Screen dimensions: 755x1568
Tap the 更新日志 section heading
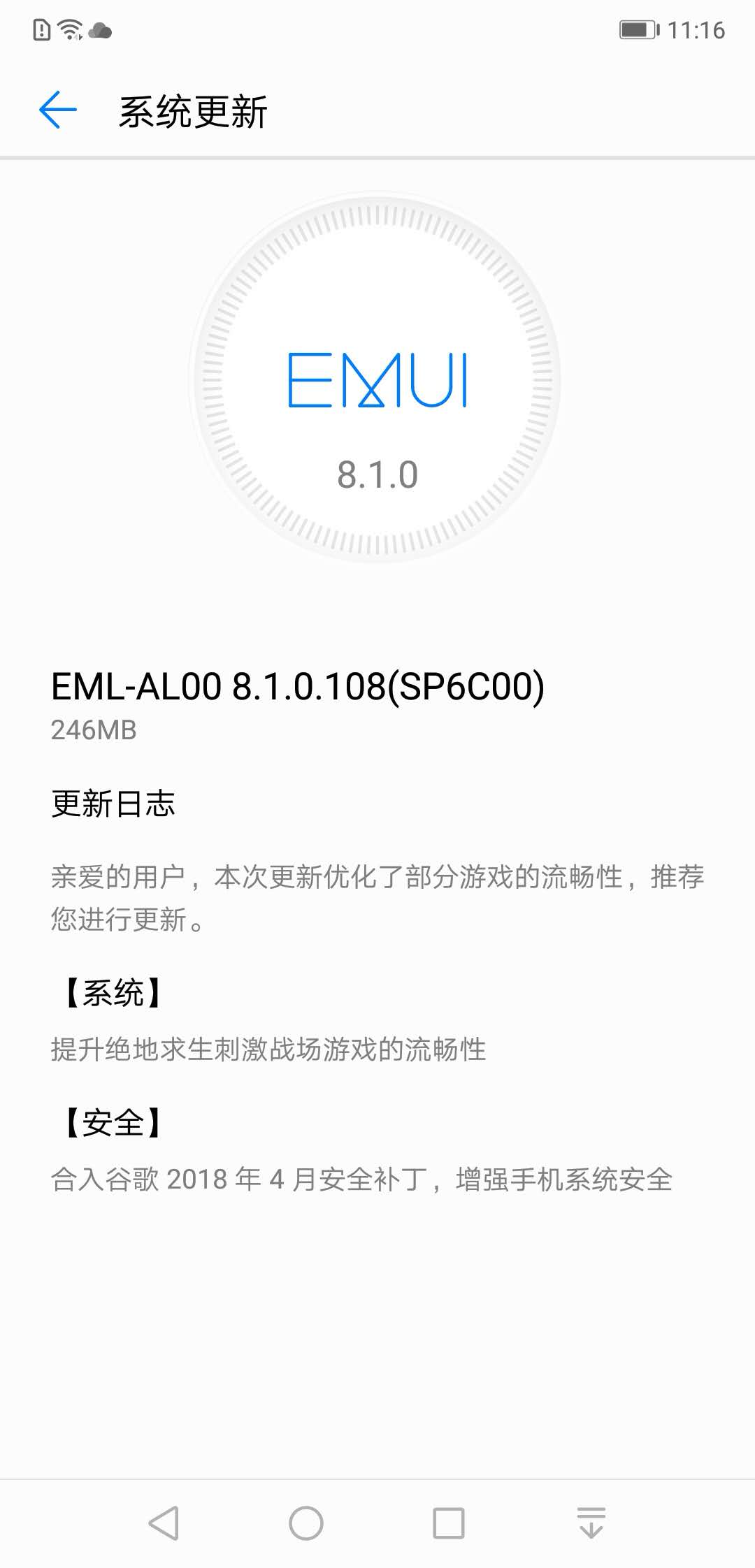[x=114, y=805]
